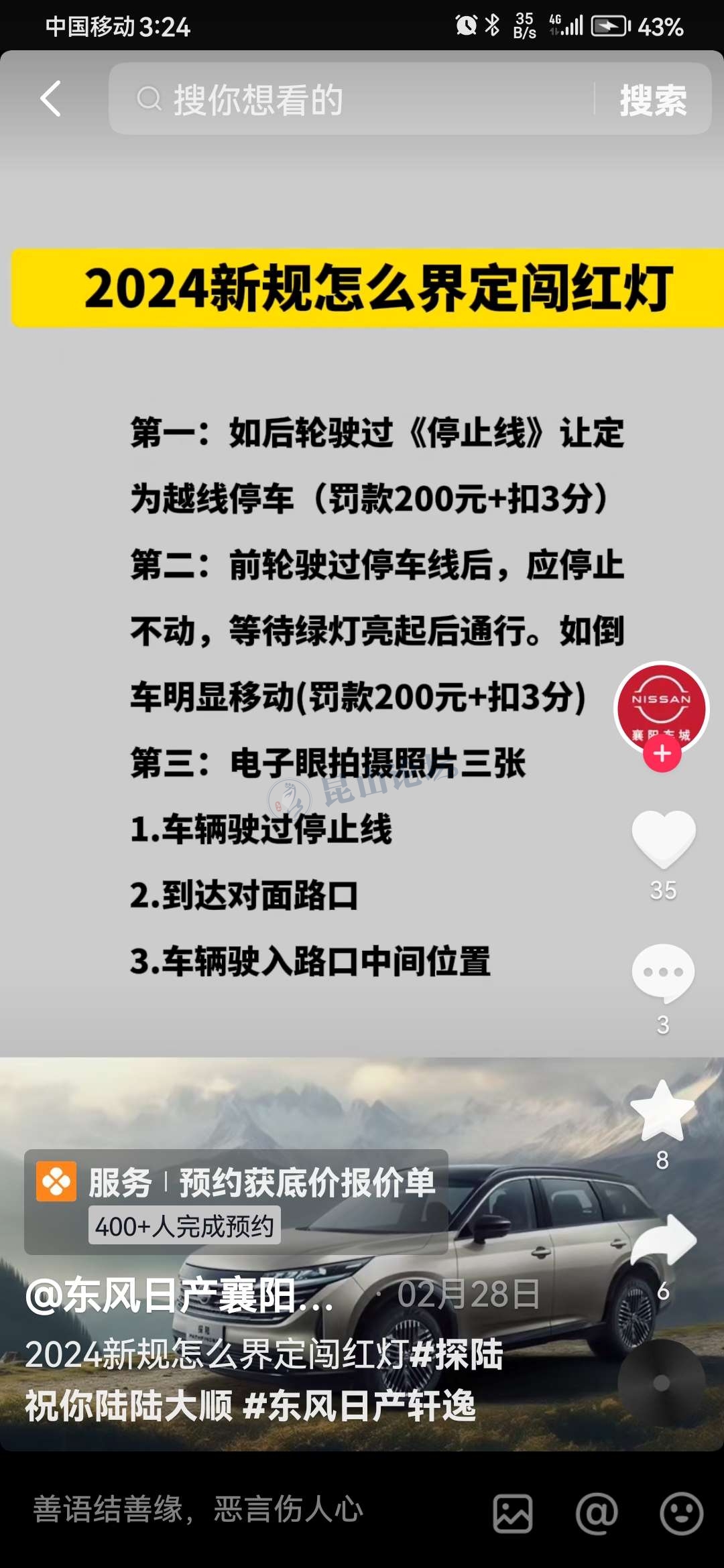Like this video with the heart icon
724x1568 pixels.
[663, 838]
